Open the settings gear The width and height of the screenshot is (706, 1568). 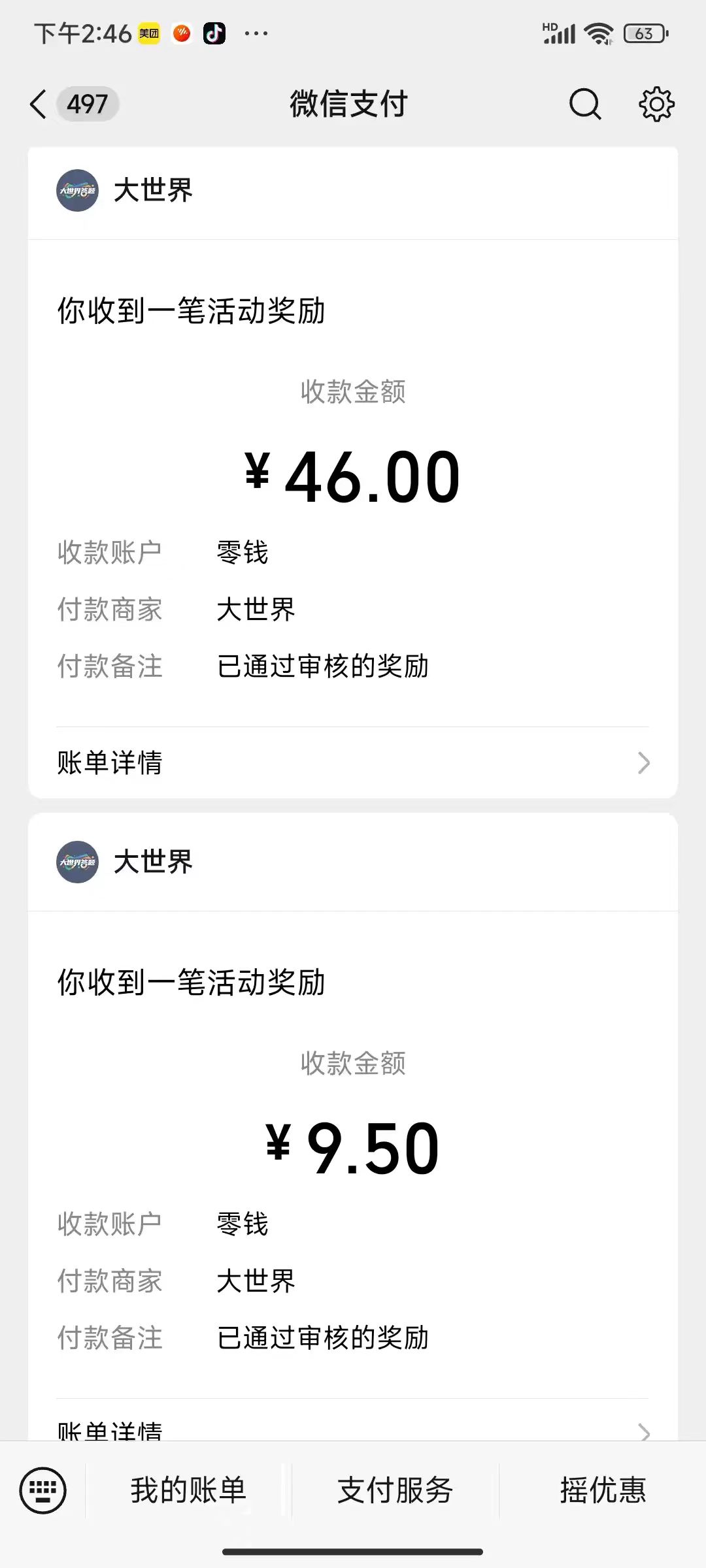(x=656, y=105)
